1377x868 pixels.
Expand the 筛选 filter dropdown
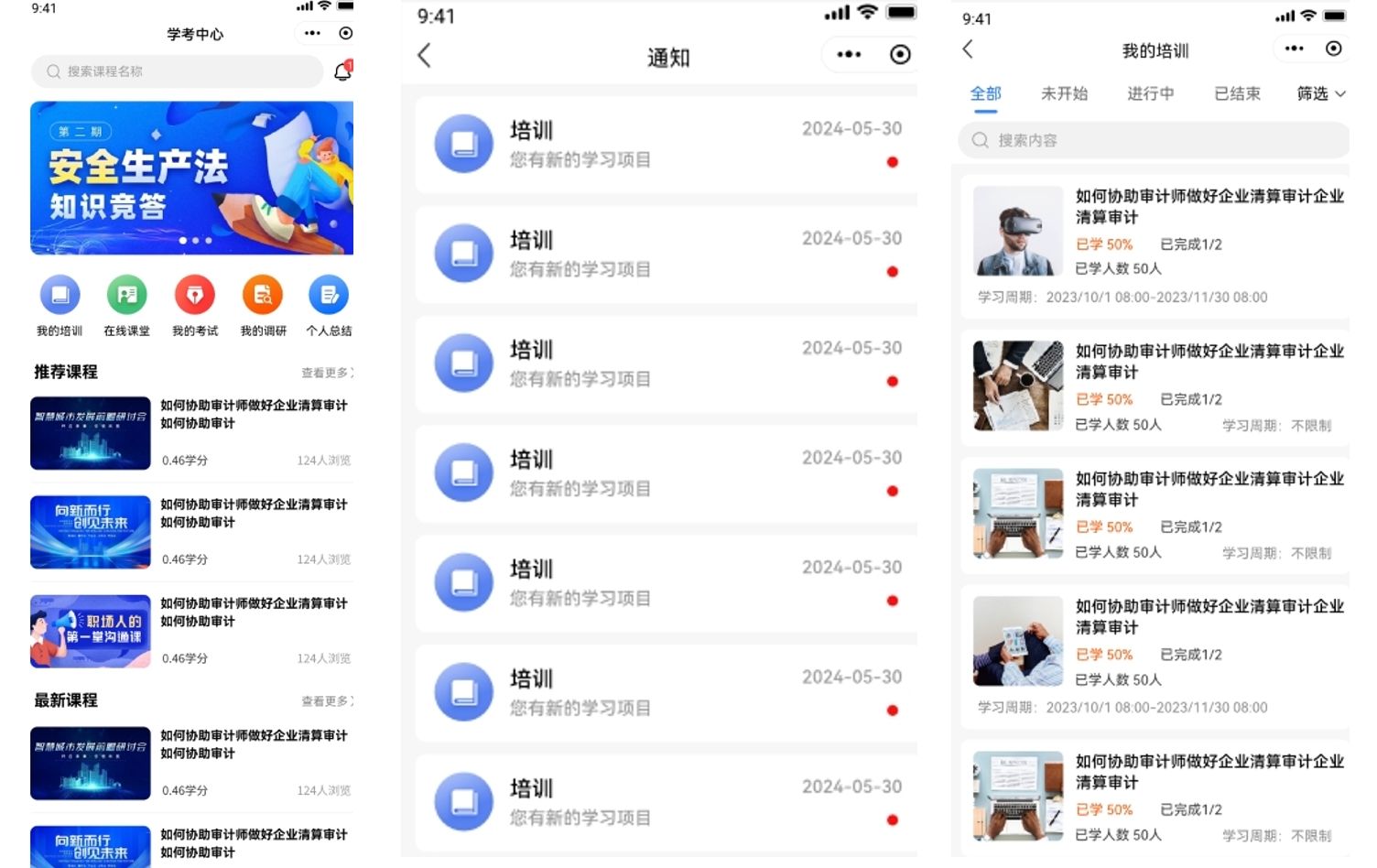click(1320, 93)
